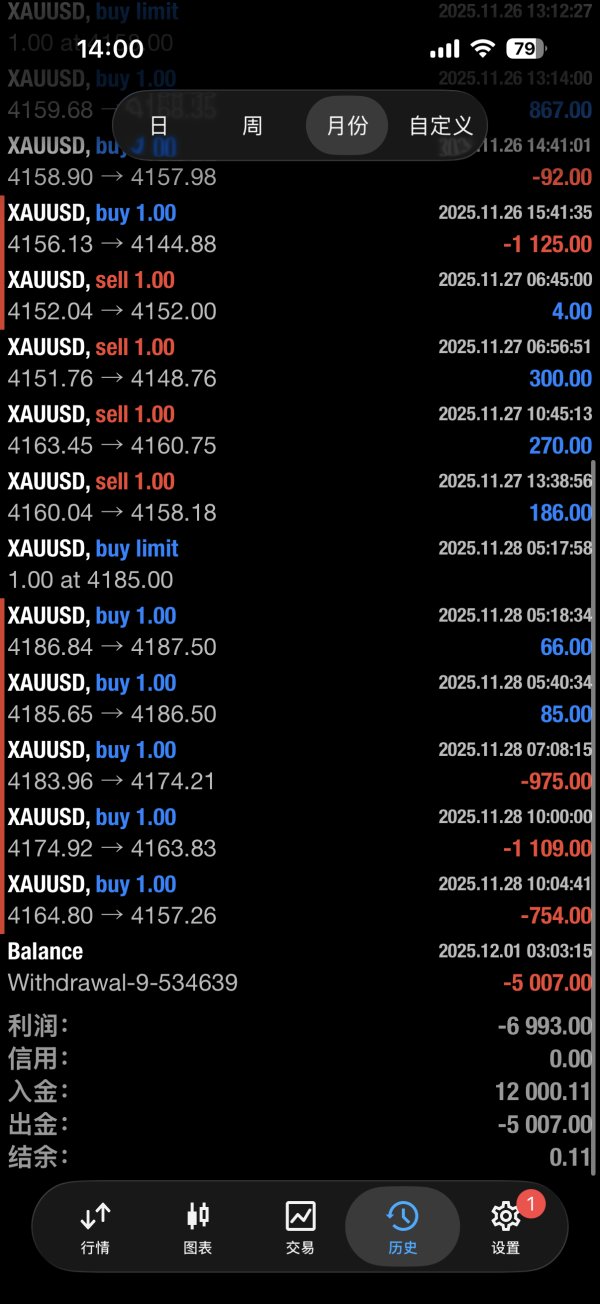The width and height of the screenshot is (600, 1304).
Task: Choose the 月份 period filter
Action: tap(346, 126)
